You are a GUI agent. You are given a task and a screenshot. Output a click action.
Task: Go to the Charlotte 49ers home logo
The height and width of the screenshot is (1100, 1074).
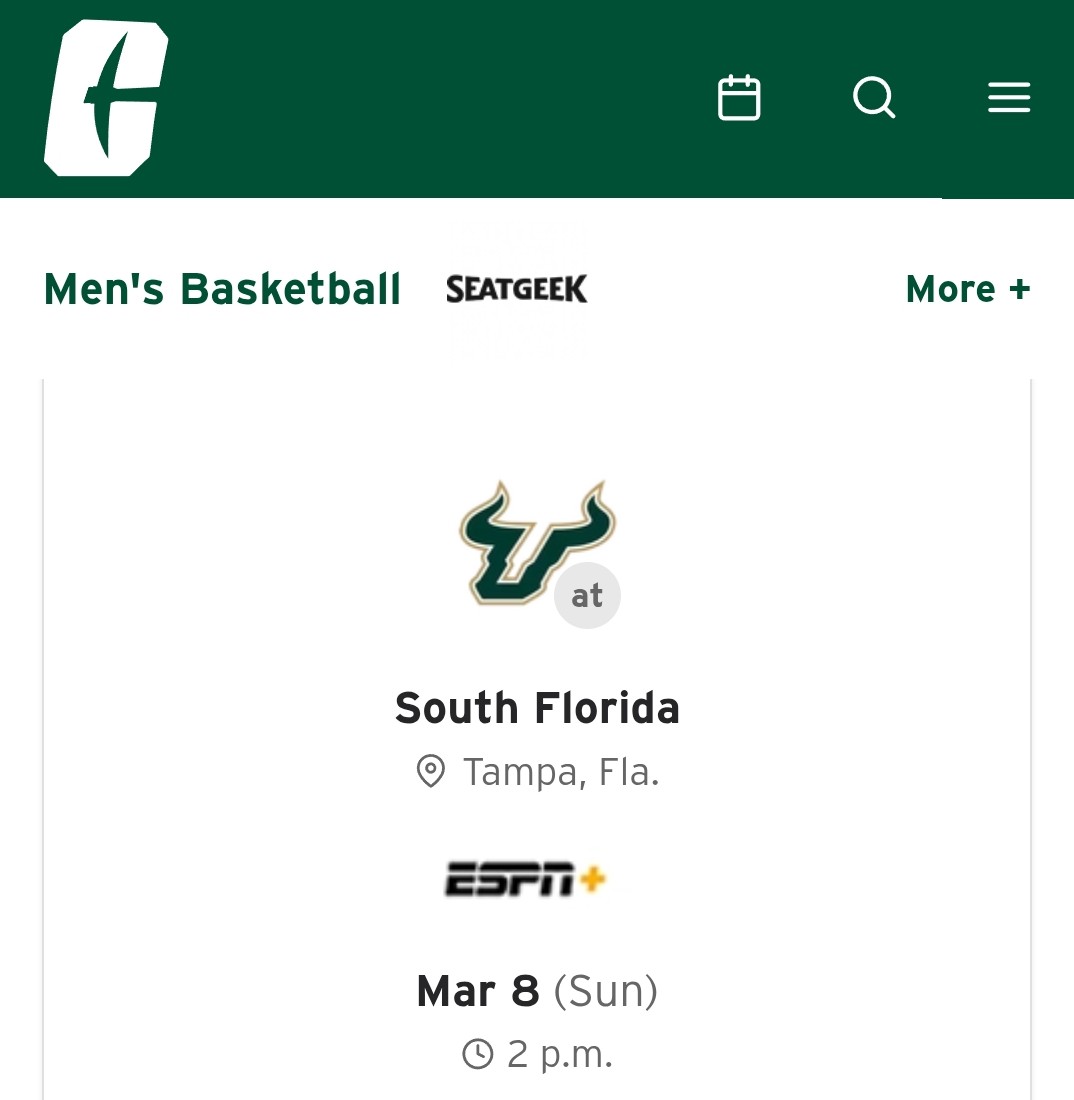pos(105,98)
